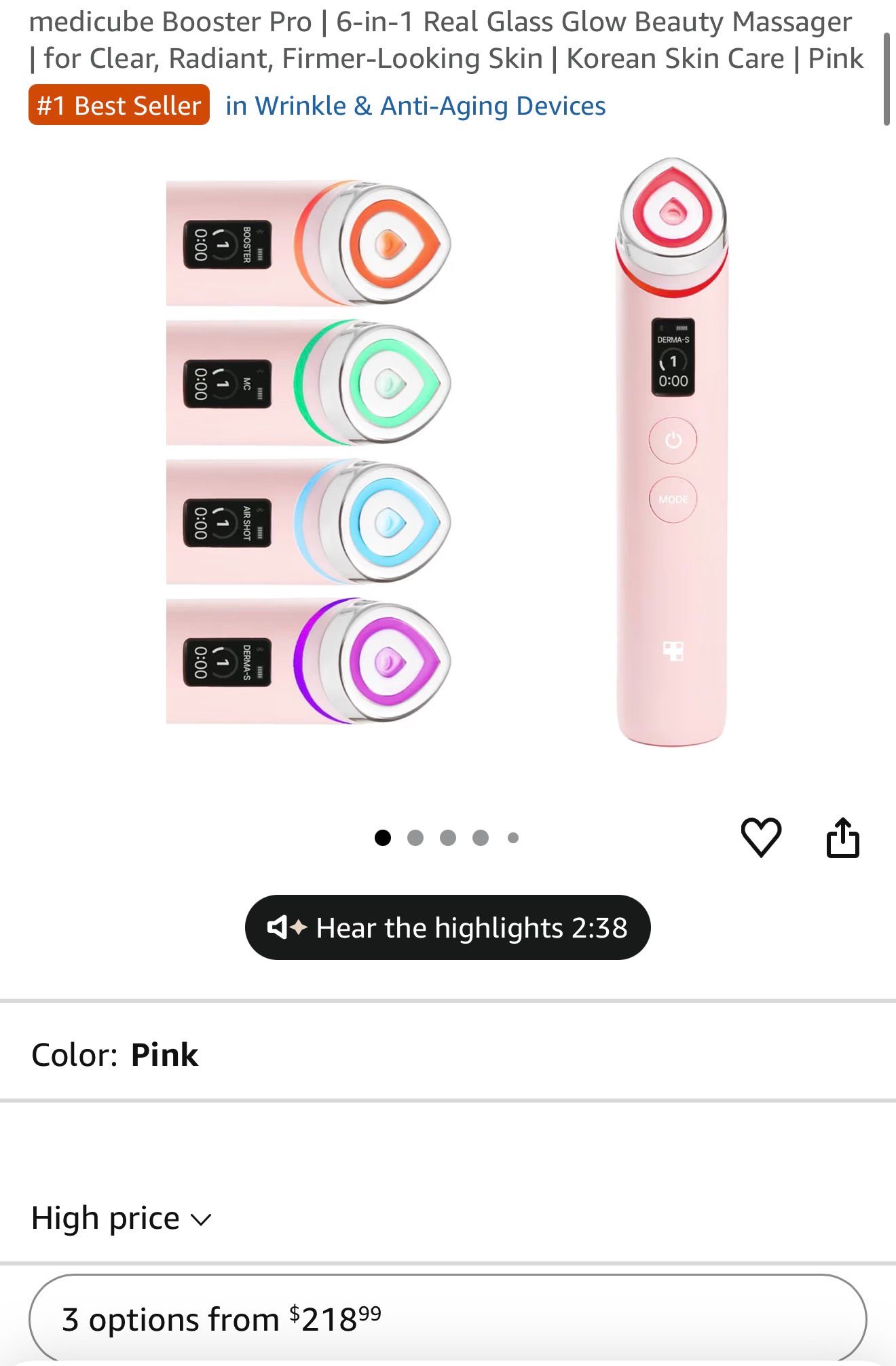Open Wrinkle & Anti-Aging Devices category link
The height and width of the screenshot is (1366, 896).
pyautogui.click(x=415, y=106)
